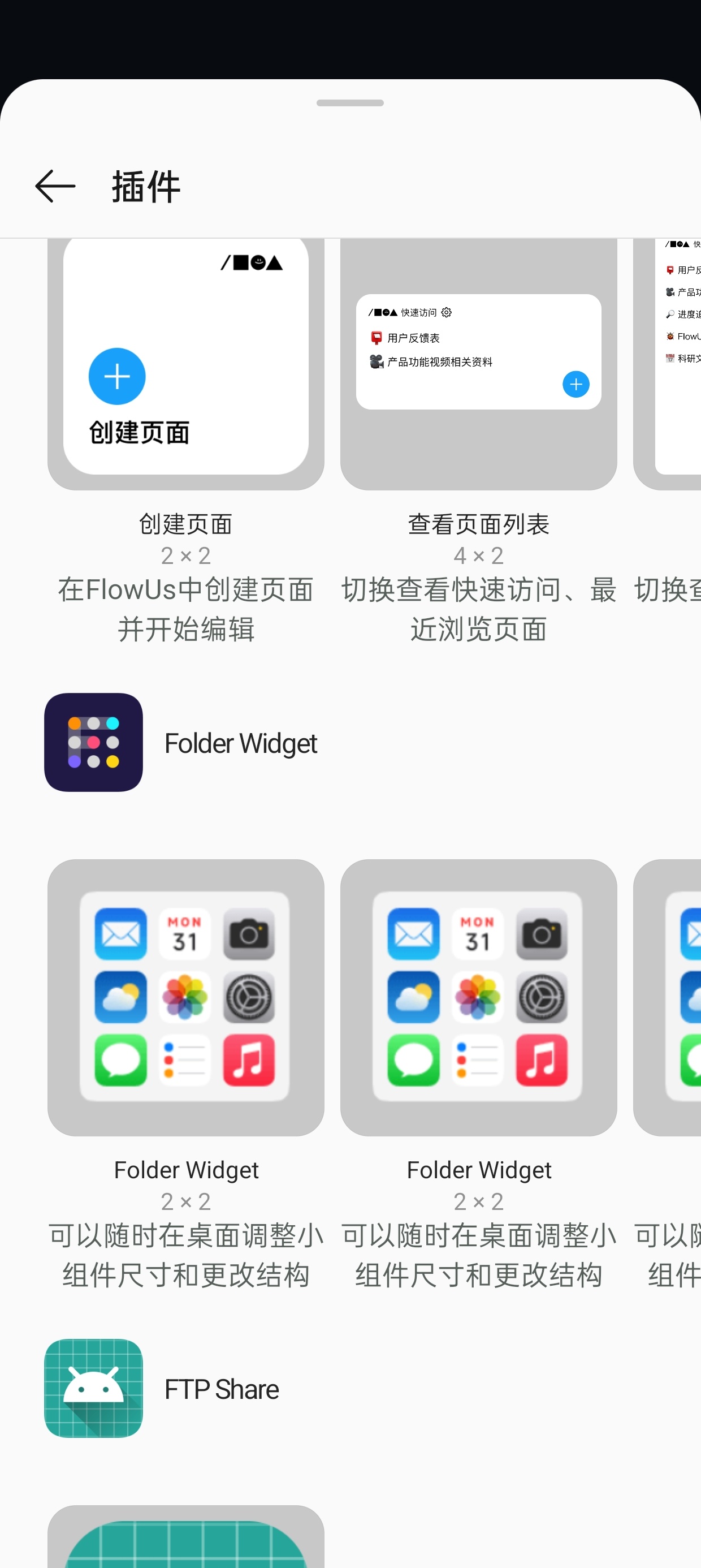701x1568 pixels.
Task: Select the FTP Share widget preview
Action: tap(185, 1539)
